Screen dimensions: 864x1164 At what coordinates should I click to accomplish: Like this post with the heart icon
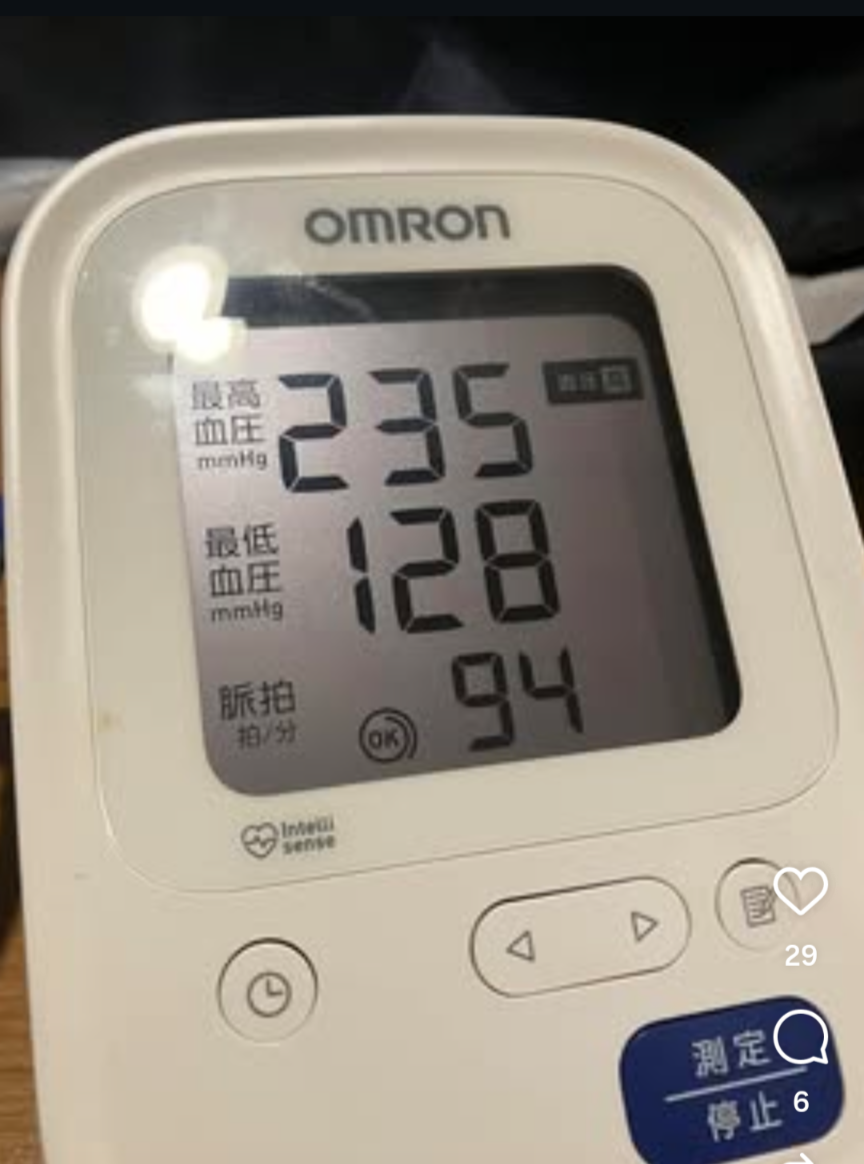(x=800, y=891)
